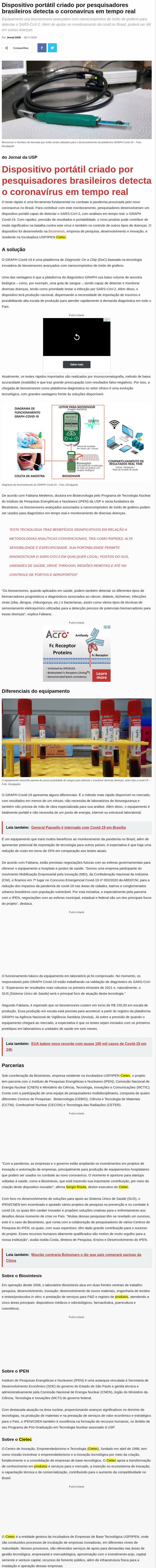This screenshot has height=1568, width=156.
Task: Tap the Saber mais ad button
Action: 77,365
